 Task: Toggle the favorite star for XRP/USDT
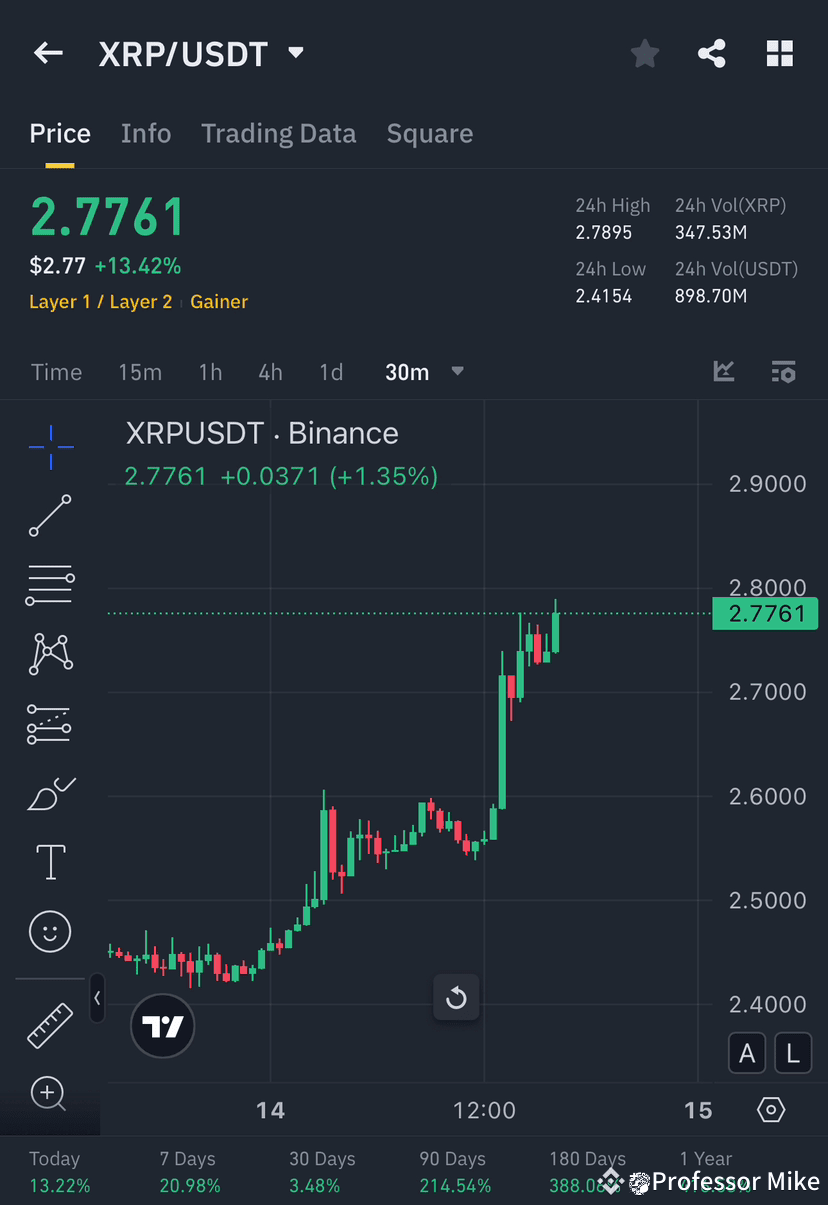pos(644,54)
